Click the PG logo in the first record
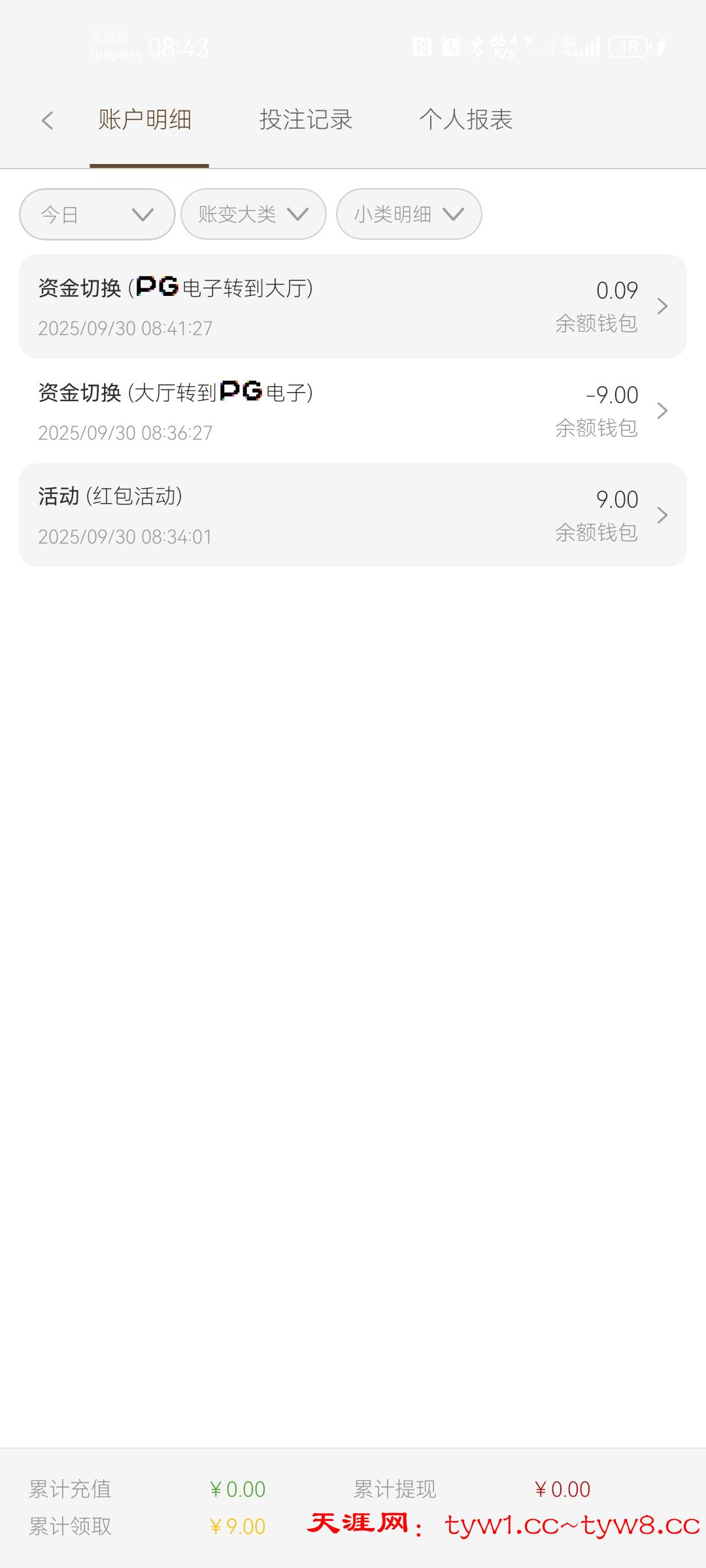 pyautogui.click(x=159, y=287)
